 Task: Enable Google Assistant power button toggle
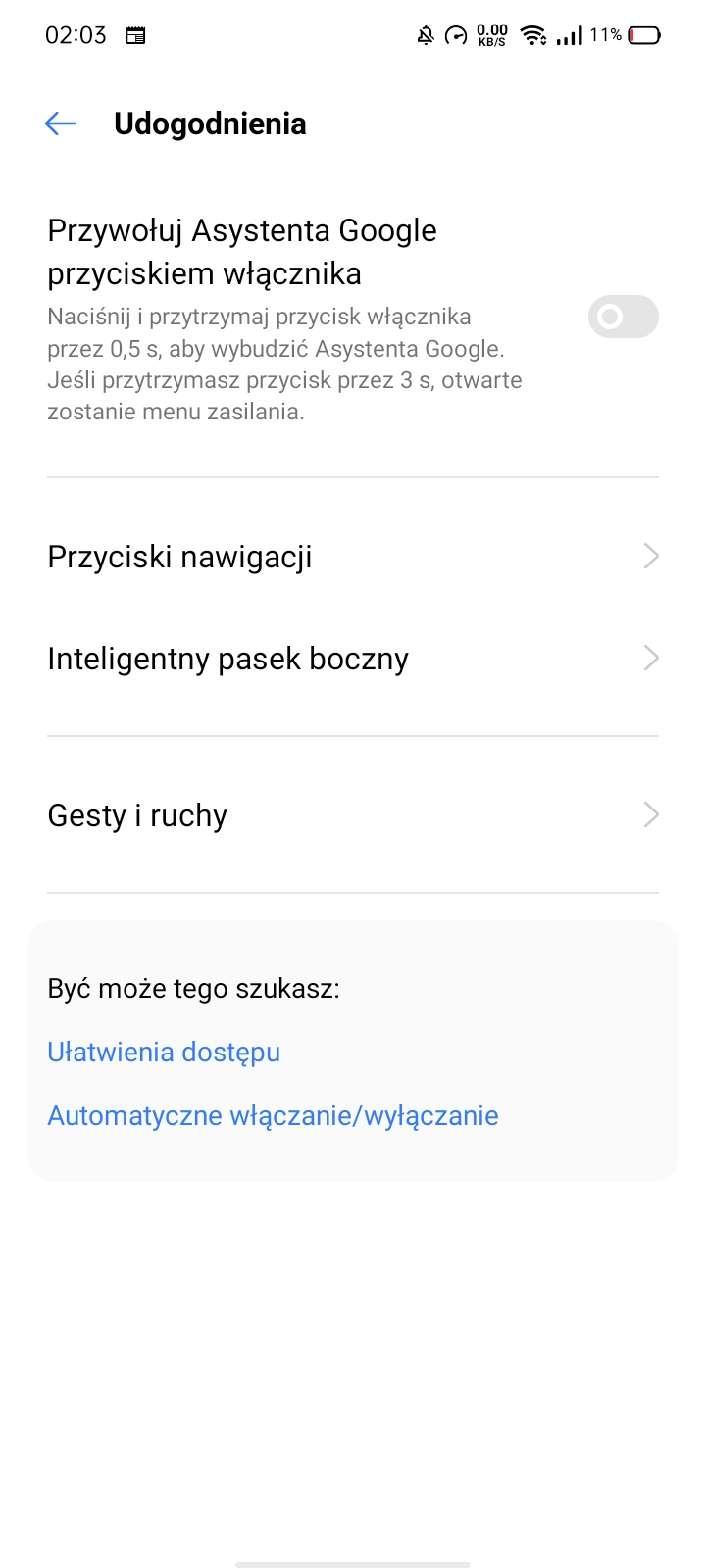623,317
